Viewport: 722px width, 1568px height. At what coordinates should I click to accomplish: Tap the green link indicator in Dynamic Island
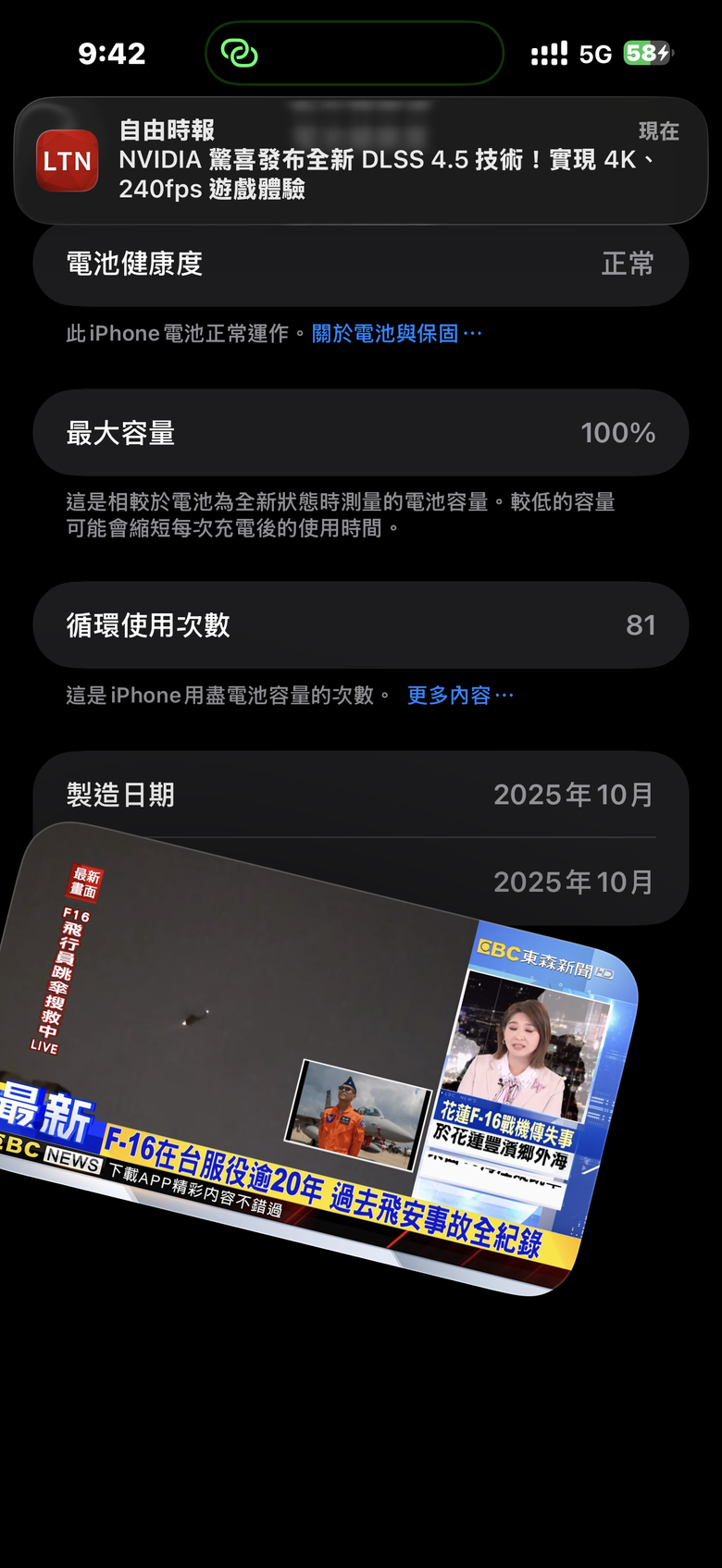click(x=240, y=54)
